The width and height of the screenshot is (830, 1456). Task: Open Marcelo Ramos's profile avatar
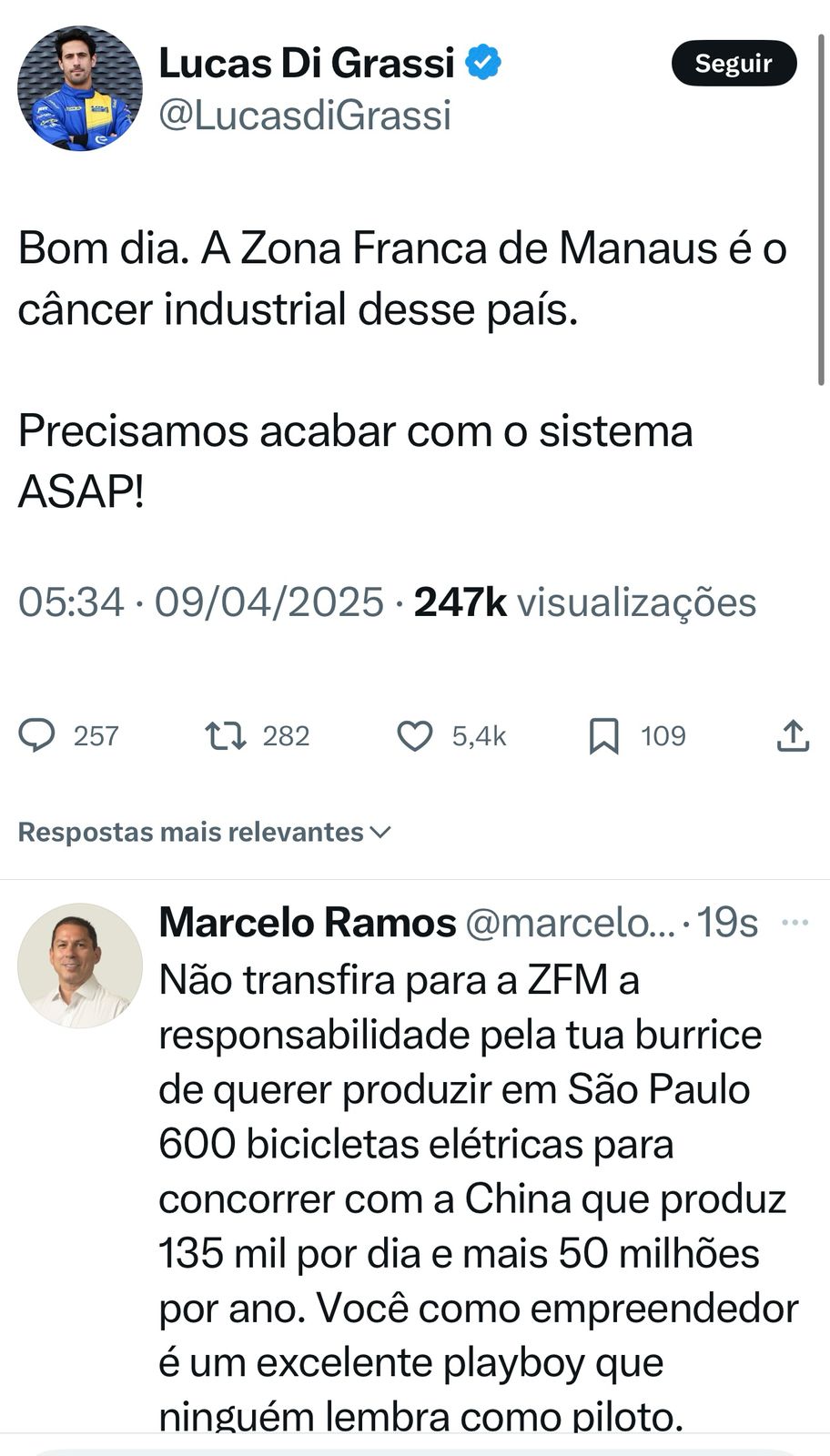tap(80, 966)
